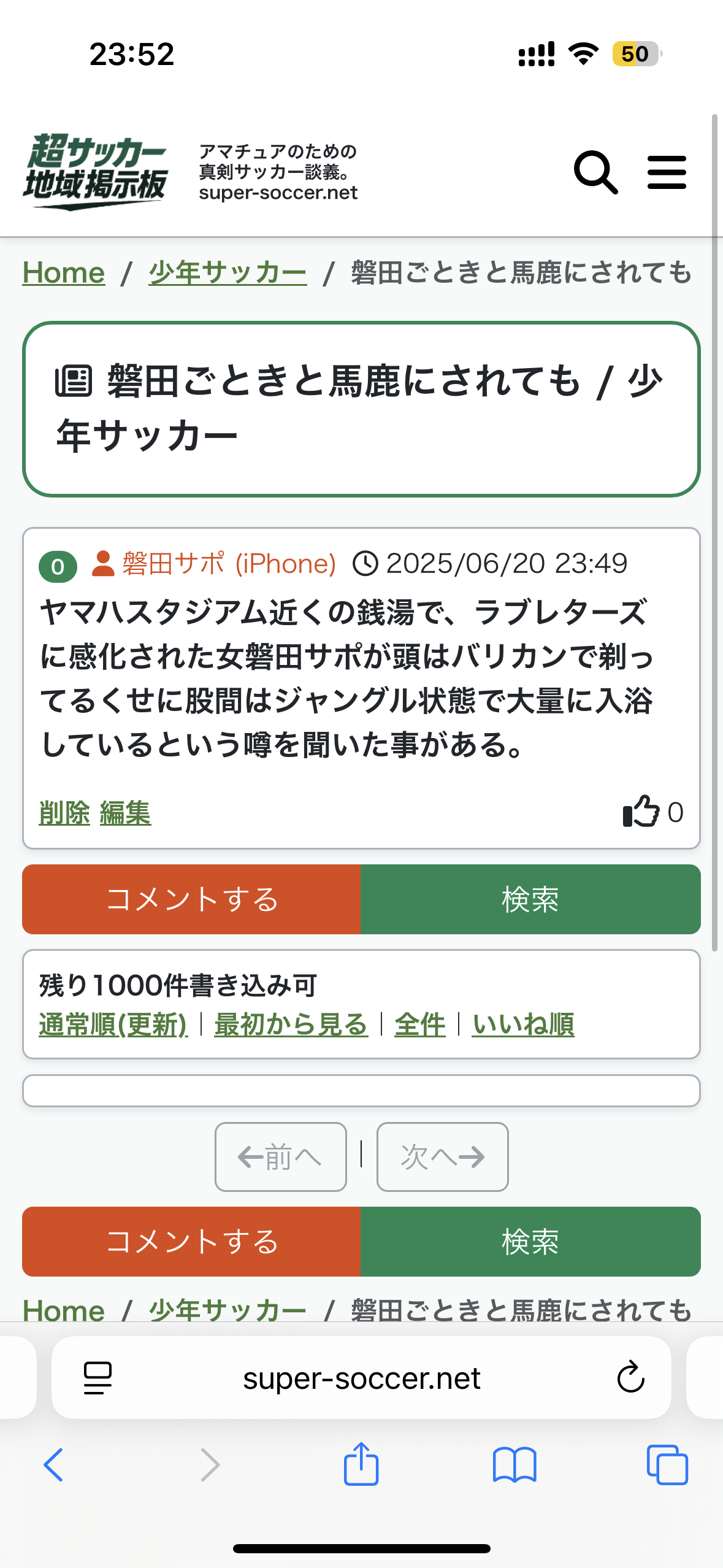Screen dimensions: 723x1568
Task: Tap the upper コメントする button
Action: [x=191, y=899]
